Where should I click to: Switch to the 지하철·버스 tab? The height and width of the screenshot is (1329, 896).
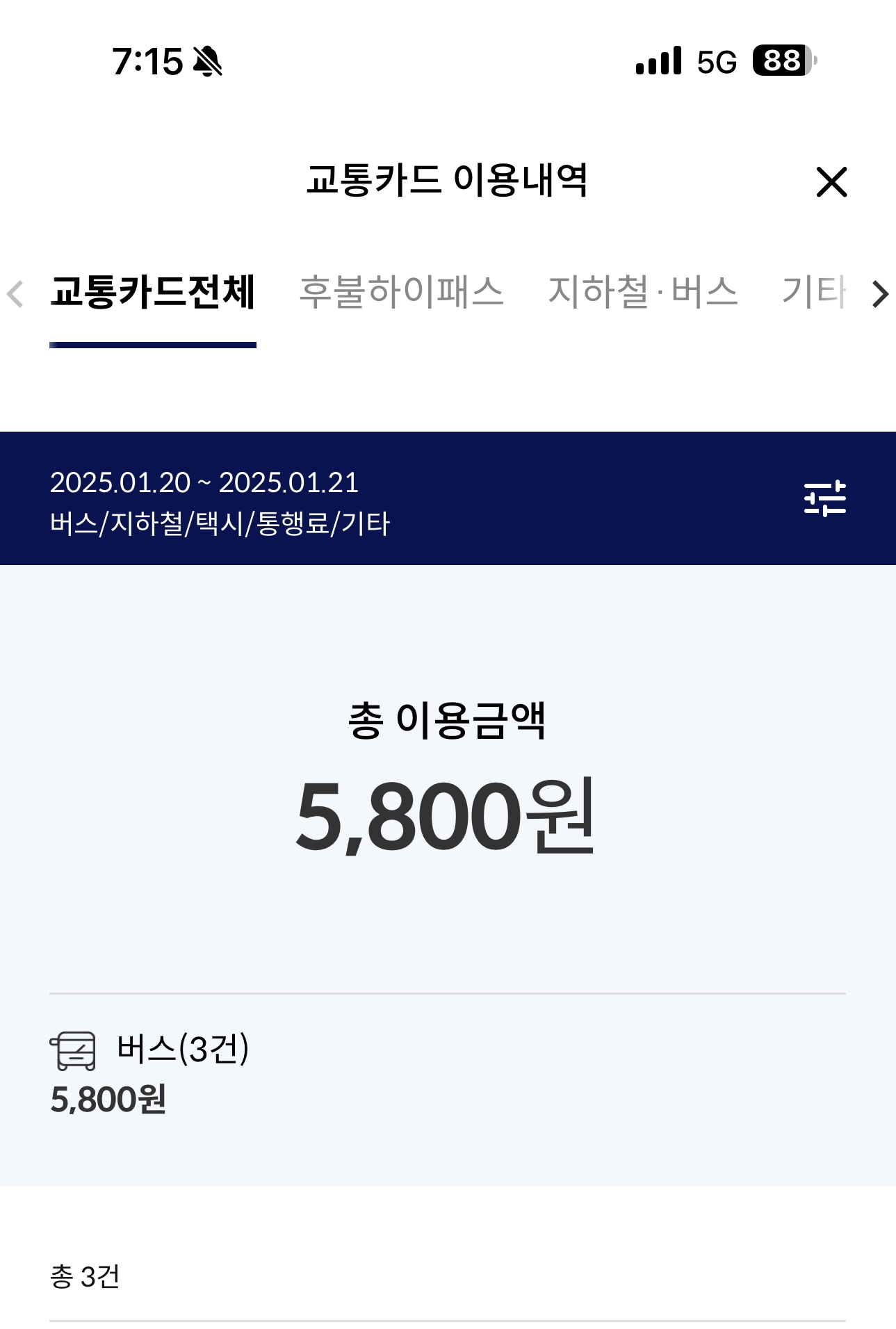pos(642,292)
